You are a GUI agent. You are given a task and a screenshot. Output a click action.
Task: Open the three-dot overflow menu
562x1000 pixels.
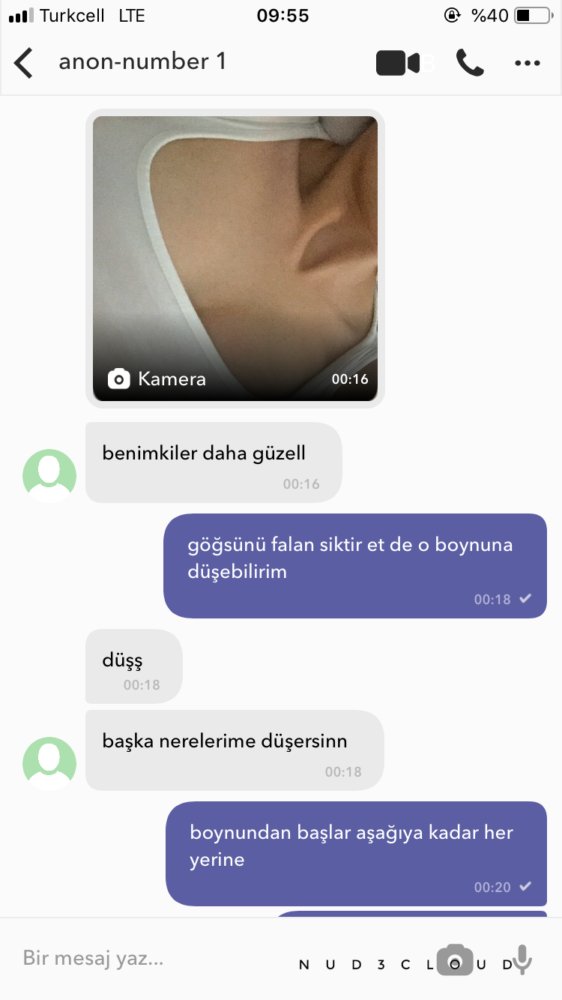click(527, 63)
